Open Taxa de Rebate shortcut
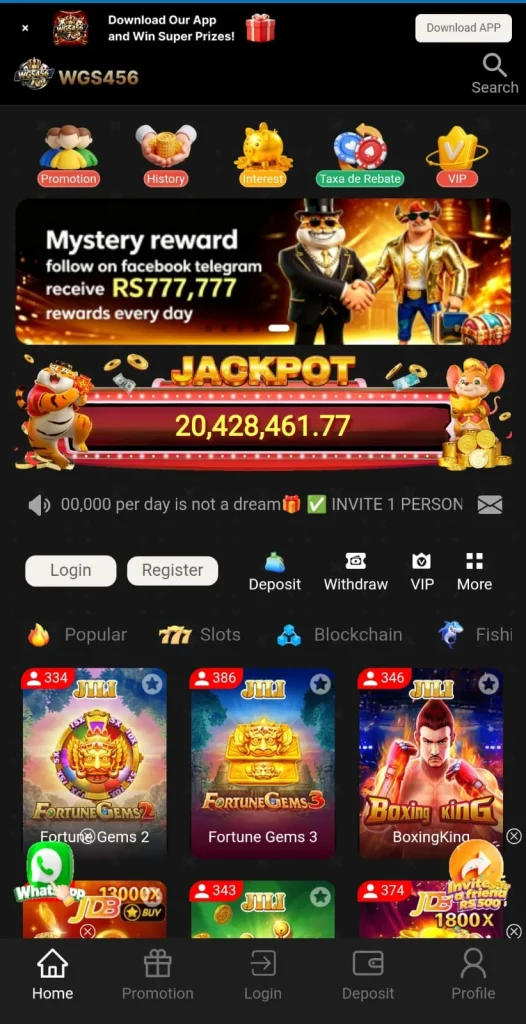This screenshot has height=1024, width=526. pyautogui.click(x=360, y=155)
